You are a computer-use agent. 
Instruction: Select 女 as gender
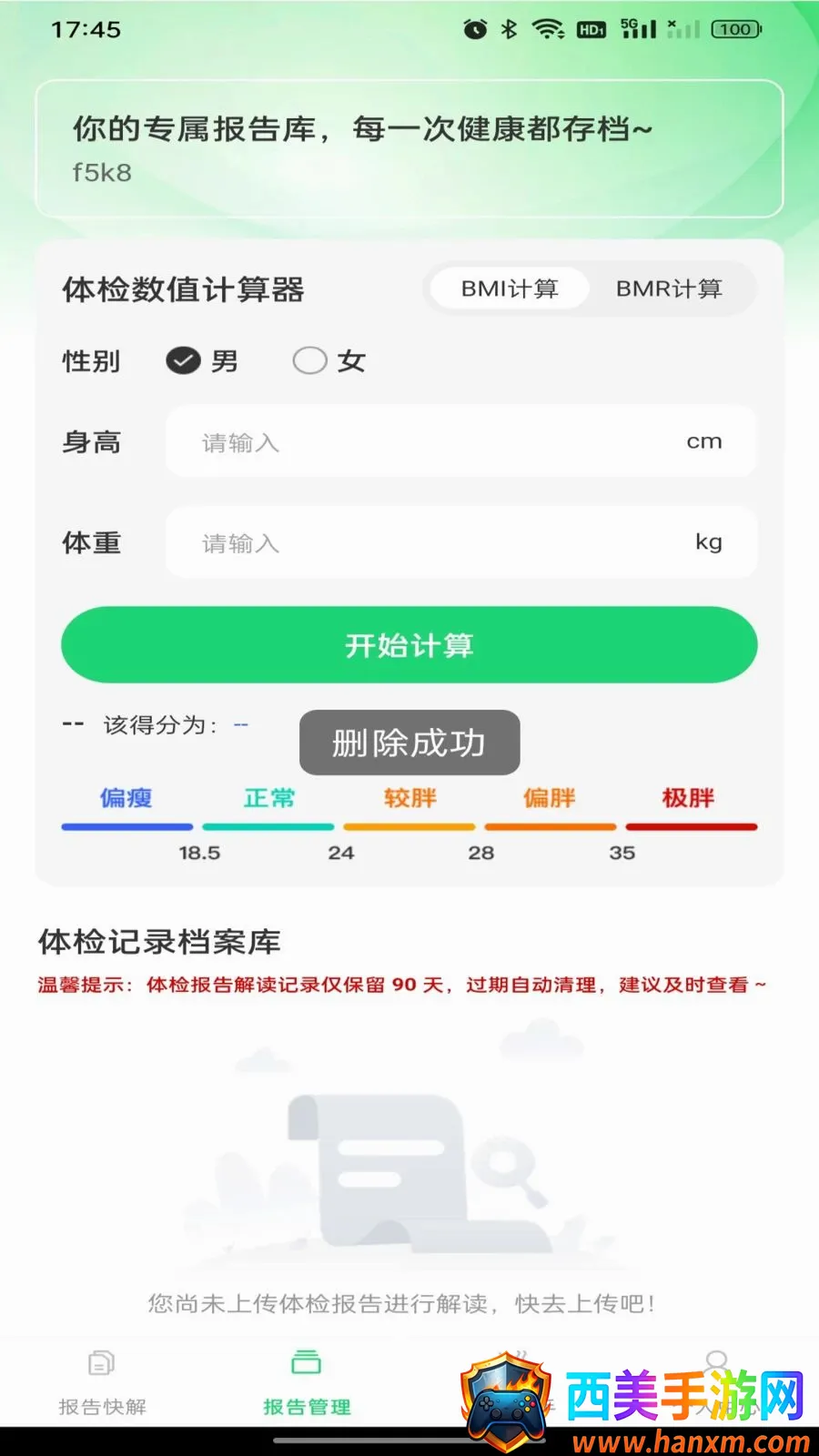click(329, 361)
